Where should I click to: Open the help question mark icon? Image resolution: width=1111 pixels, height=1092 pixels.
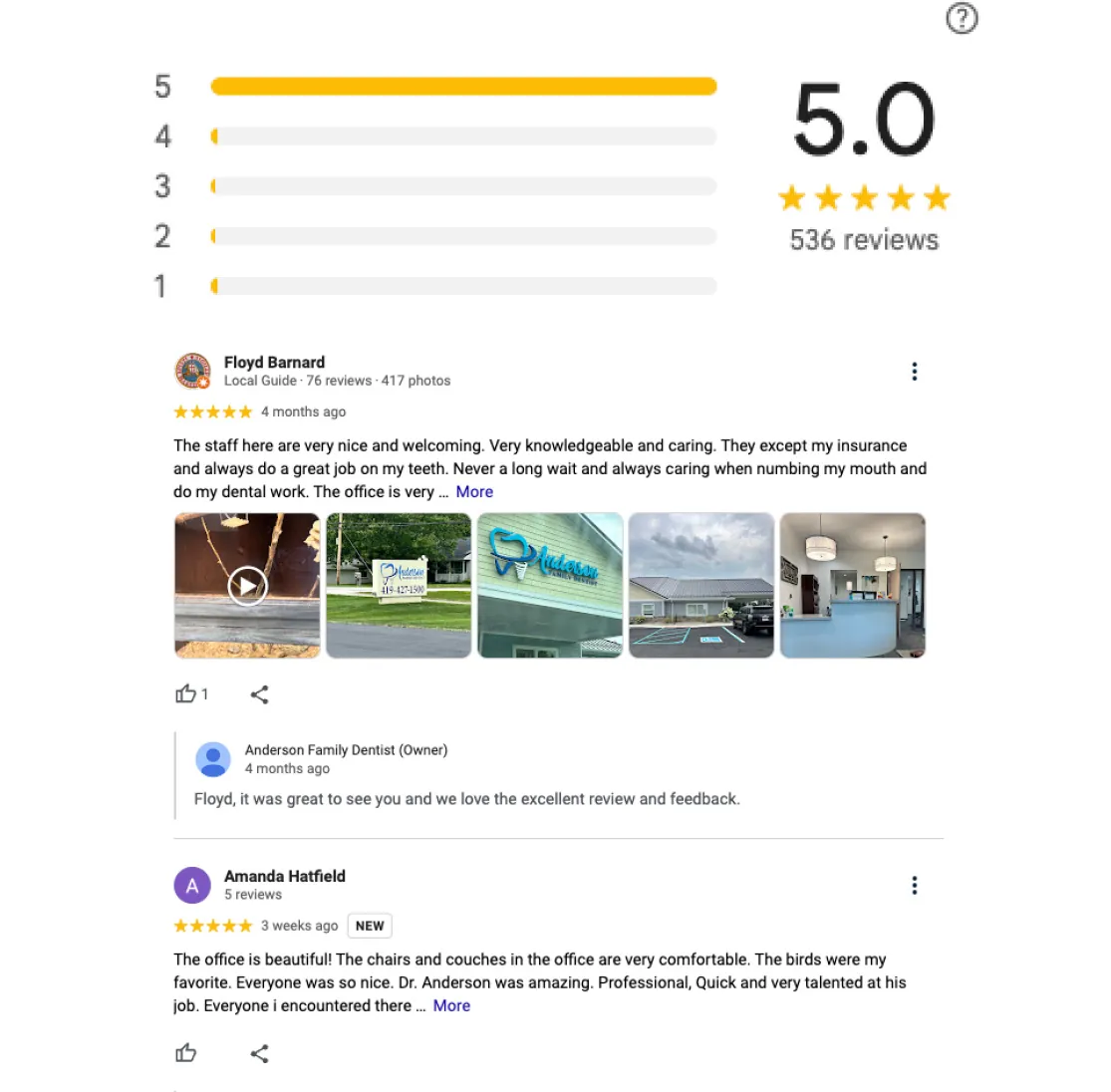pyautogui.click(x=962, y=18)
